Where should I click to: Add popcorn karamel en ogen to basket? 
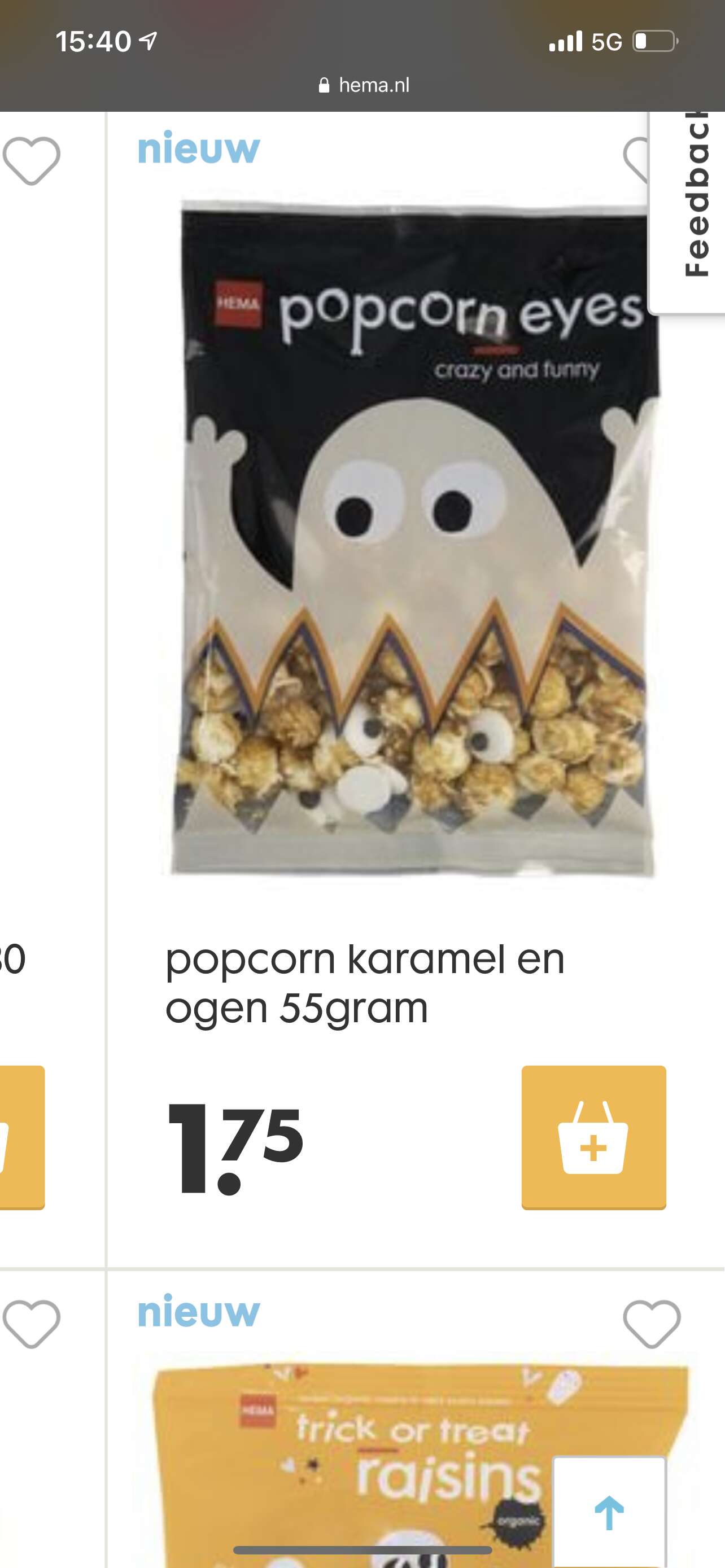click(593, 1137)
